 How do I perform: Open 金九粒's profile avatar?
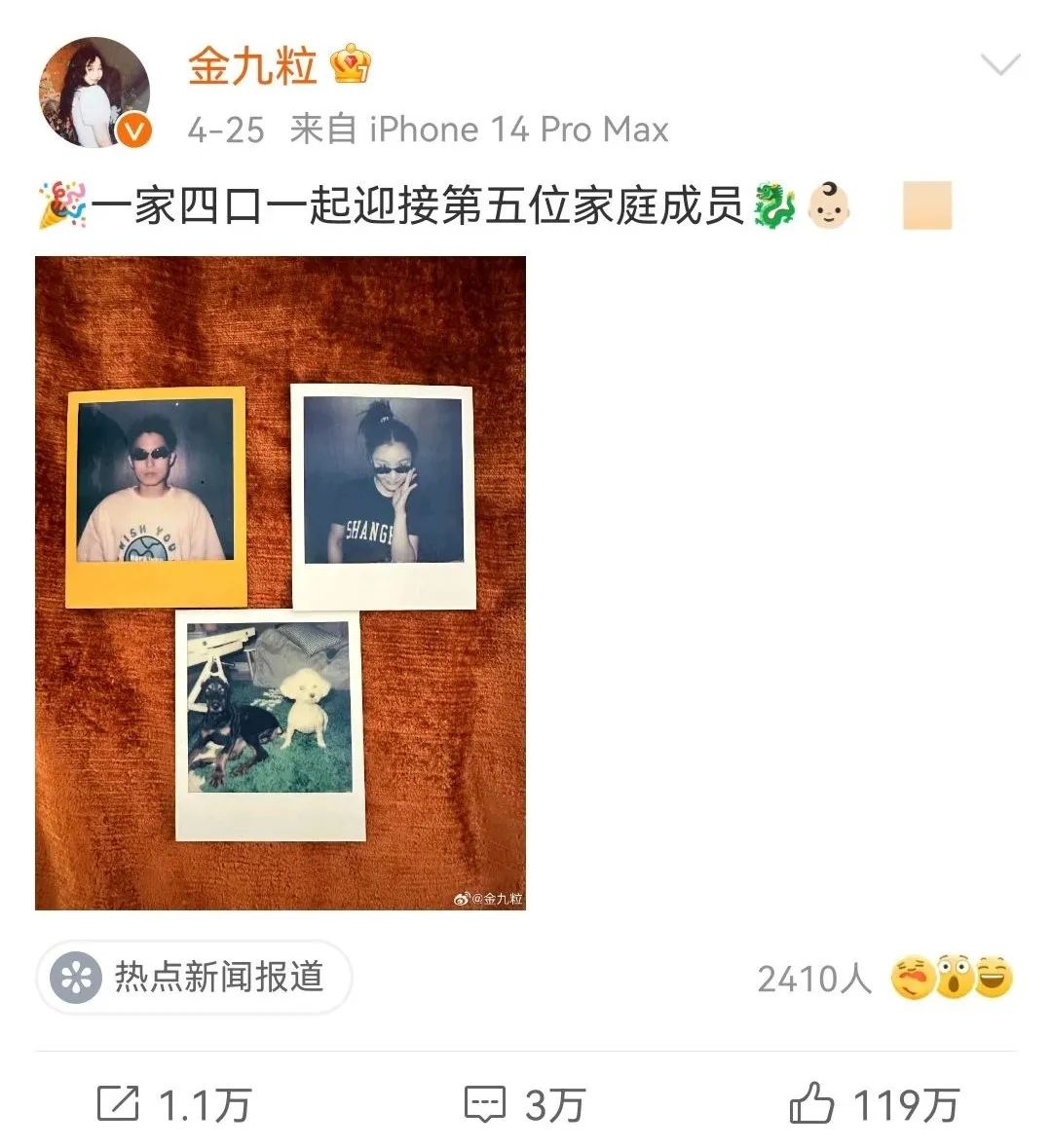pos(94,93)
